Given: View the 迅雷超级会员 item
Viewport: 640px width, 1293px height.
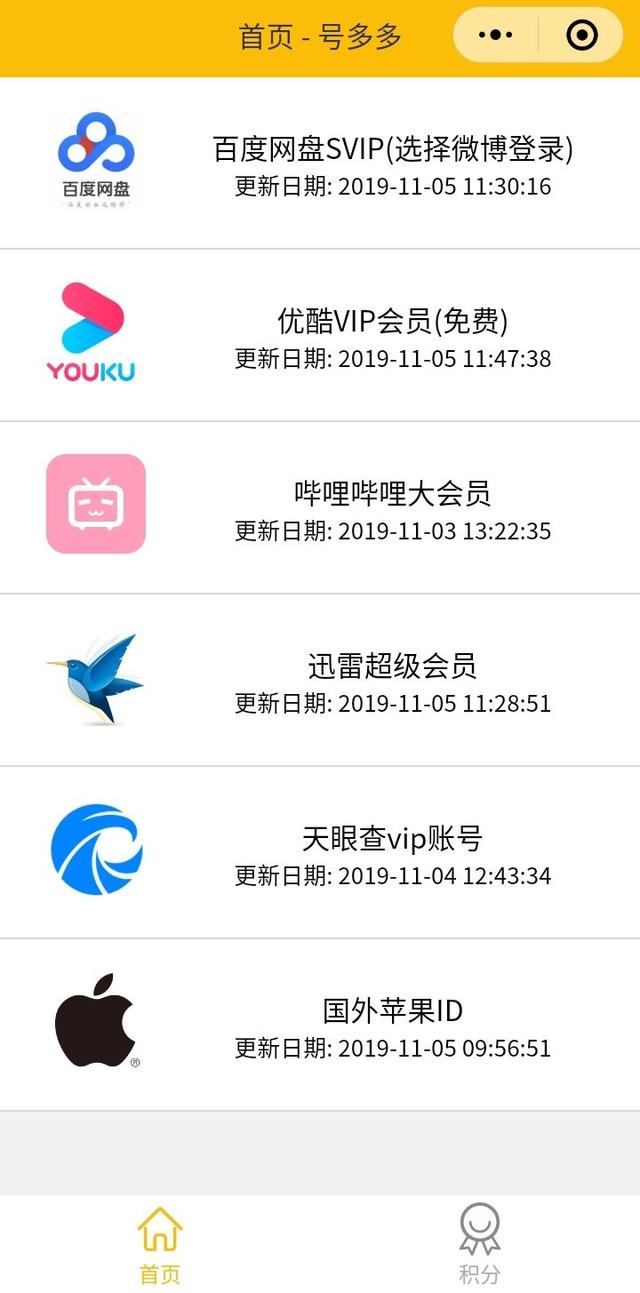Looking at the screenshot, I should [x=320, y=680].
